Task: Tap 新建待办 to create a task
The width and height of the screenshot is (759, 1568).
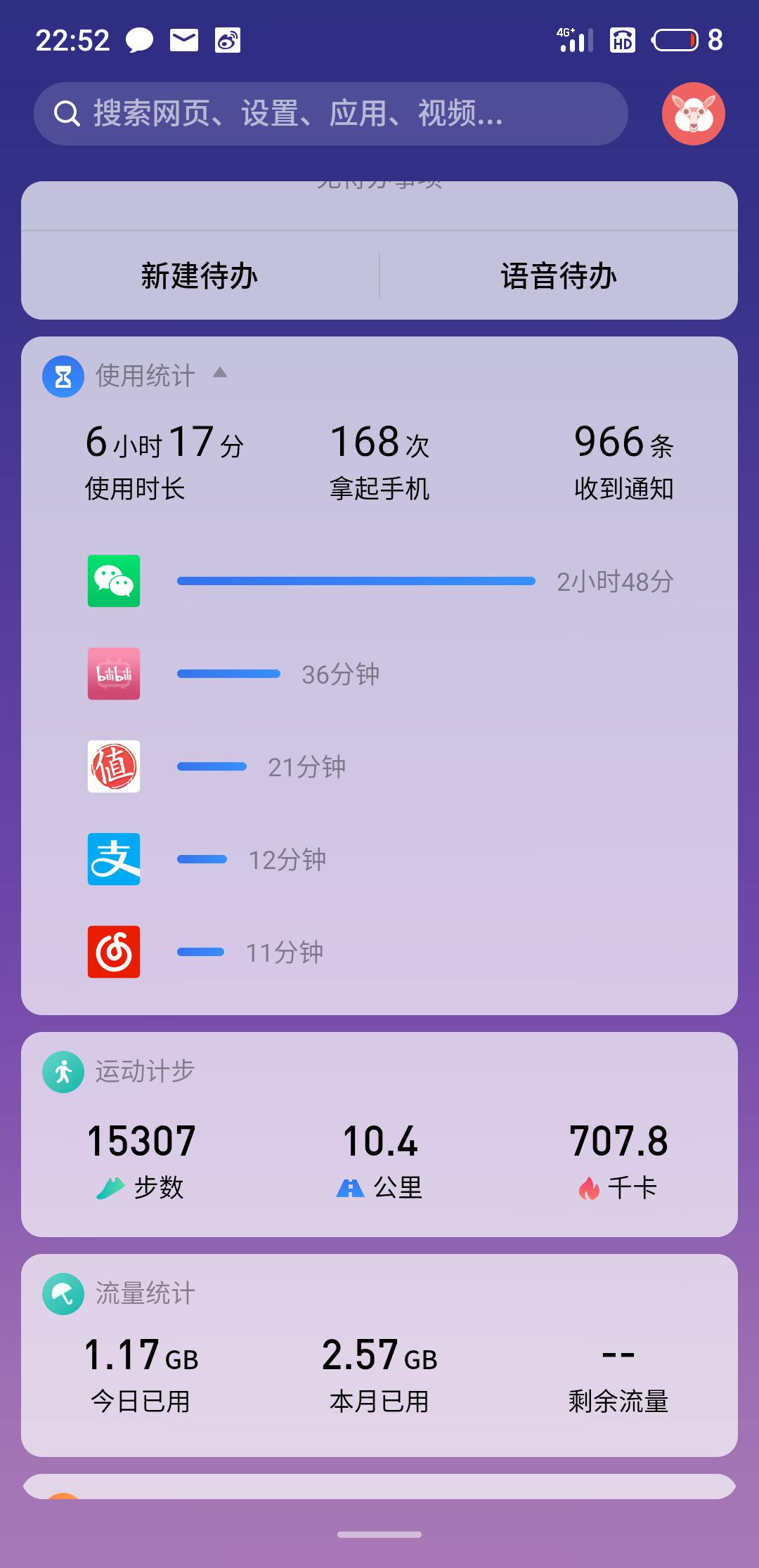Action: [x=200, y=275]
